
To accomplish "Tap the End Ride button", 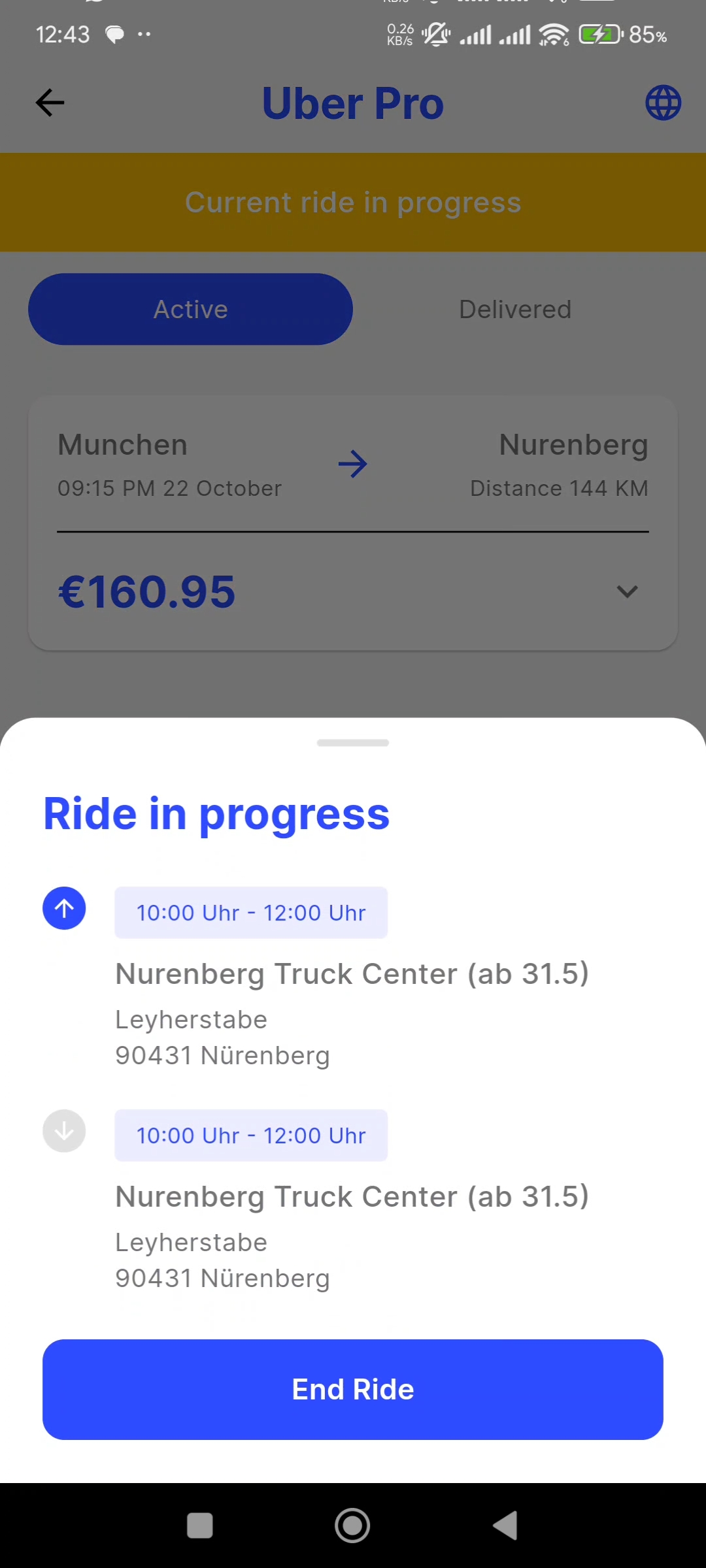I will click(353, 1390).
